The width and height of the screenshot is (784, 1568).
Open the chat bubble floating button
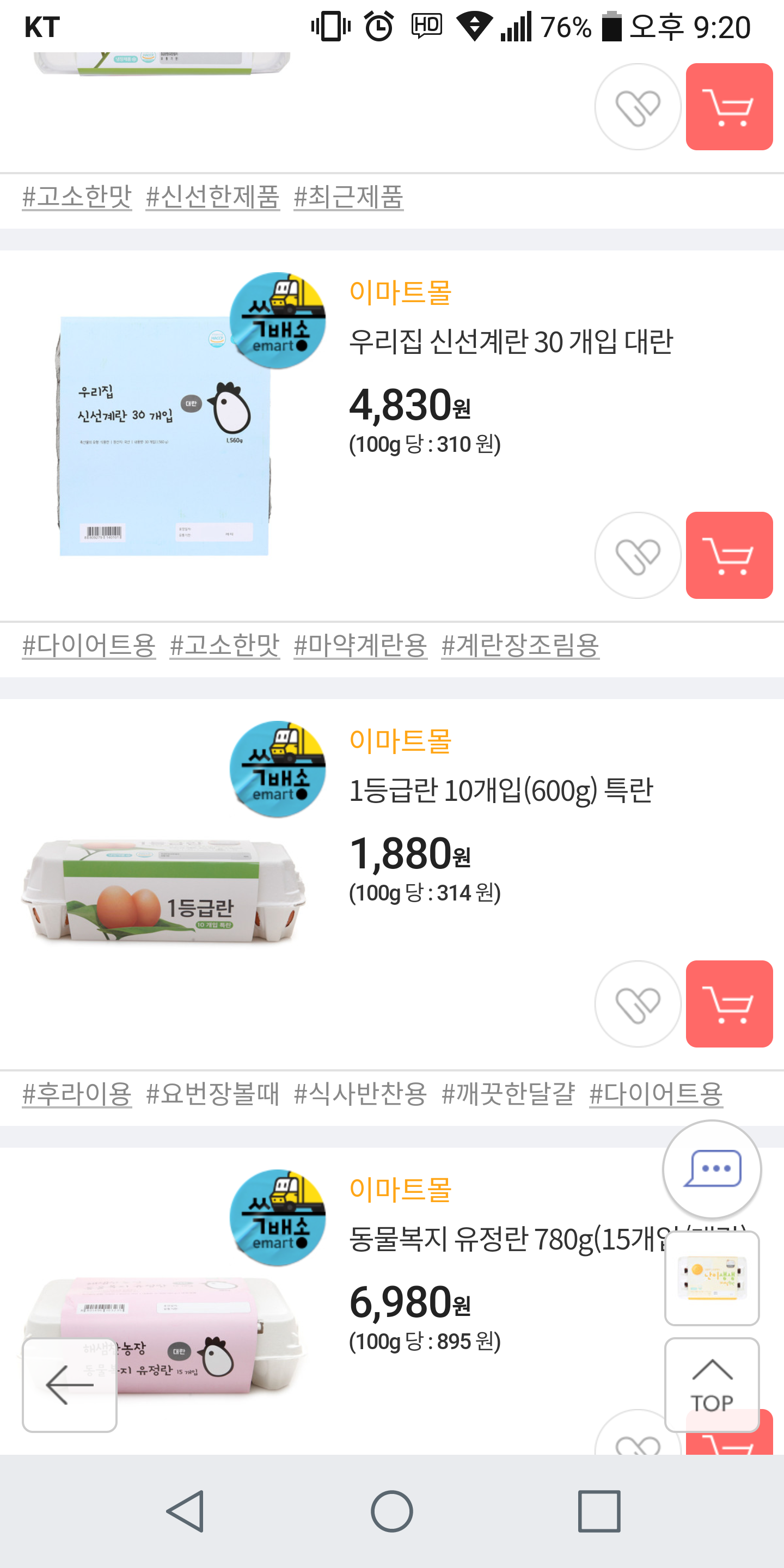pyautogui.click(x=712, y=1168)
